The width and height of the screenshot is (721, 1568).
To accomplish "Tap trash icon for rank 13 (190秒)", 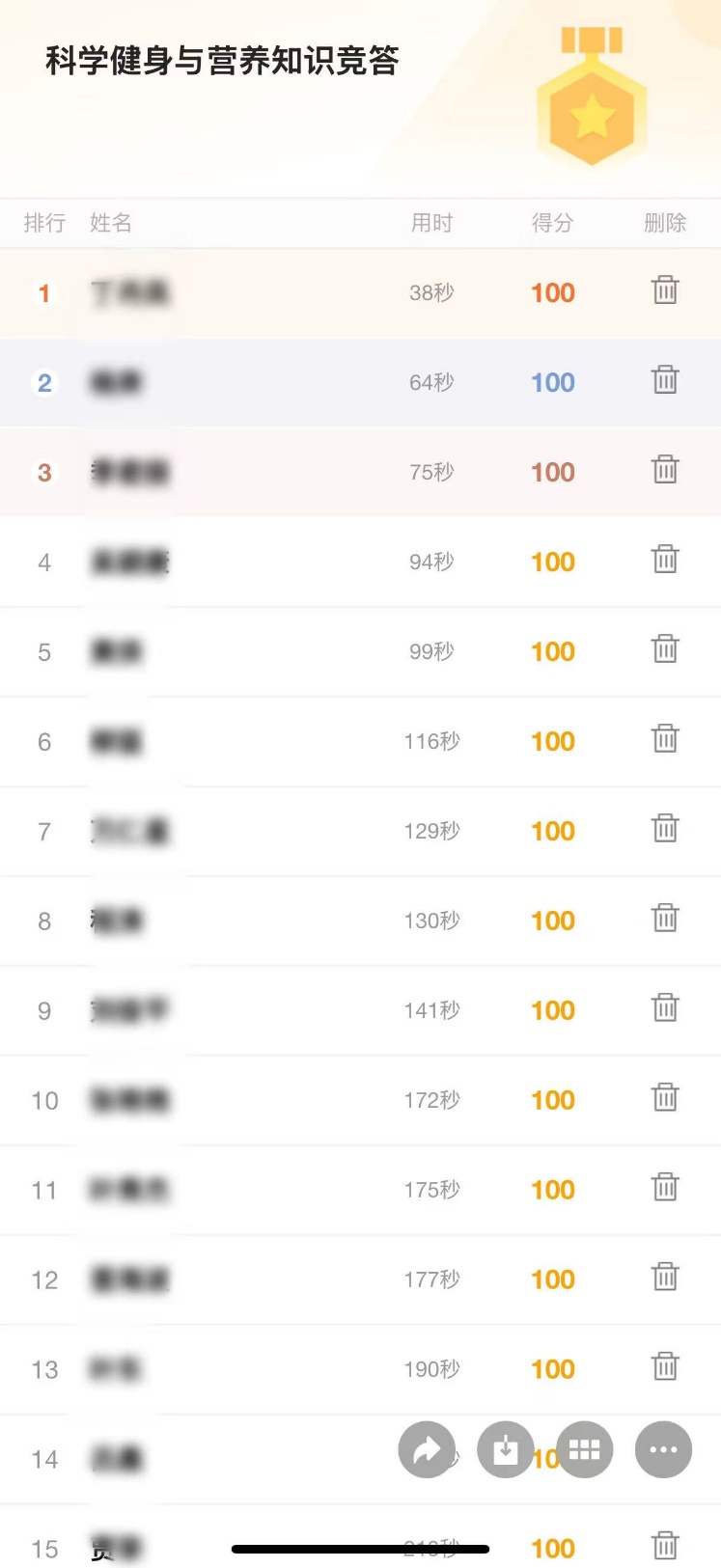I will pyautogui.click(x=665, y=1367).
